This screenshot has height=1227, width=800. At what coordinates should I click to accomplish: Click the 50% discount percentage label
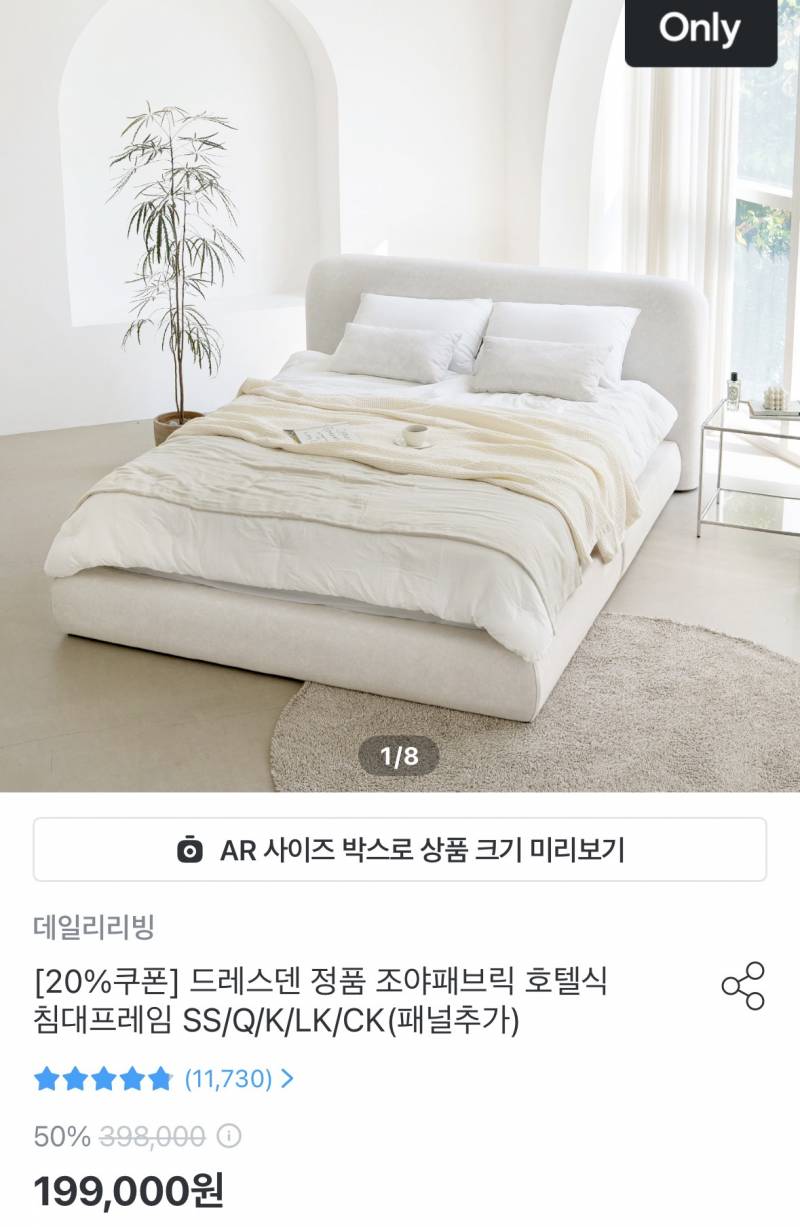[x=62, y=1135]
